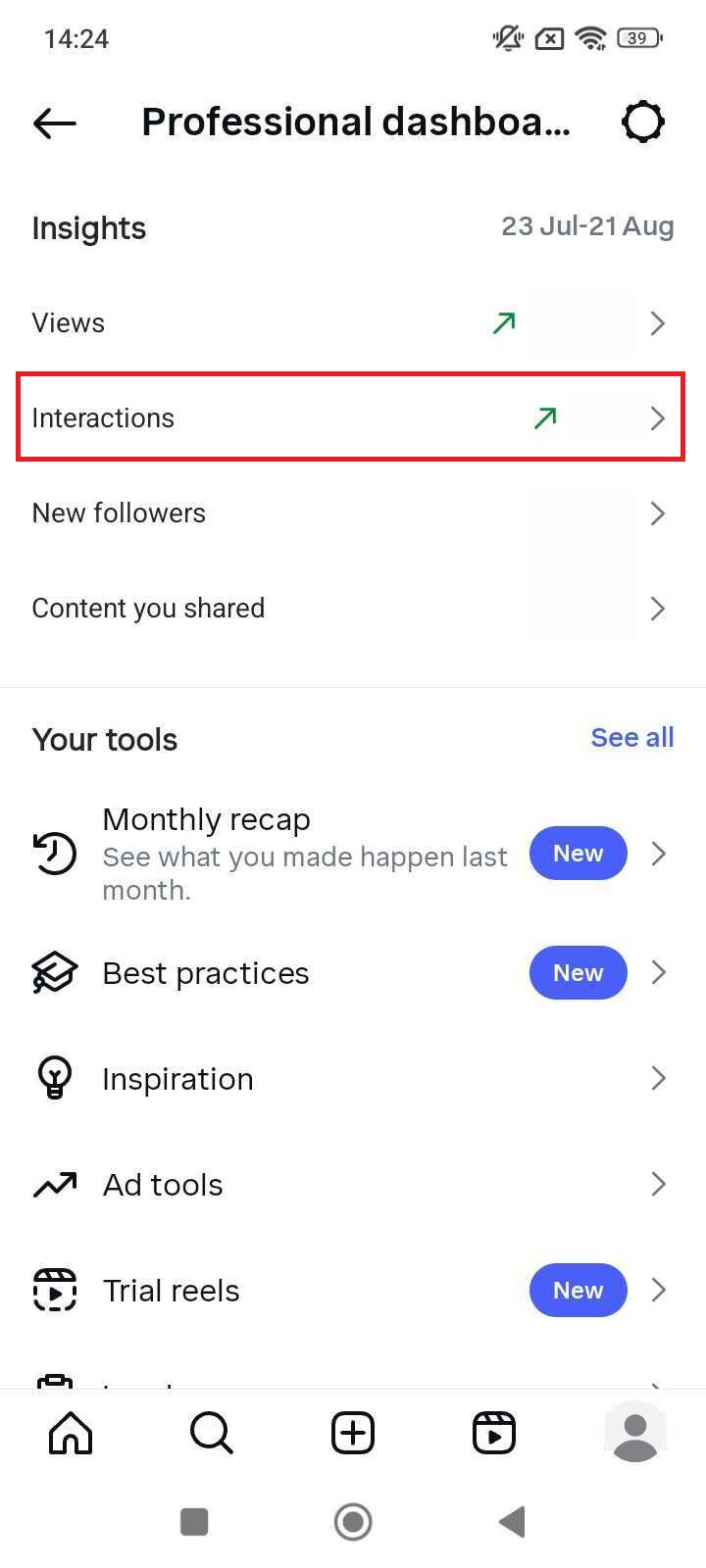This screenshot has height=1568, width=706.
Task: Switch to the Reels tab
Action: tap(494, 1433)
